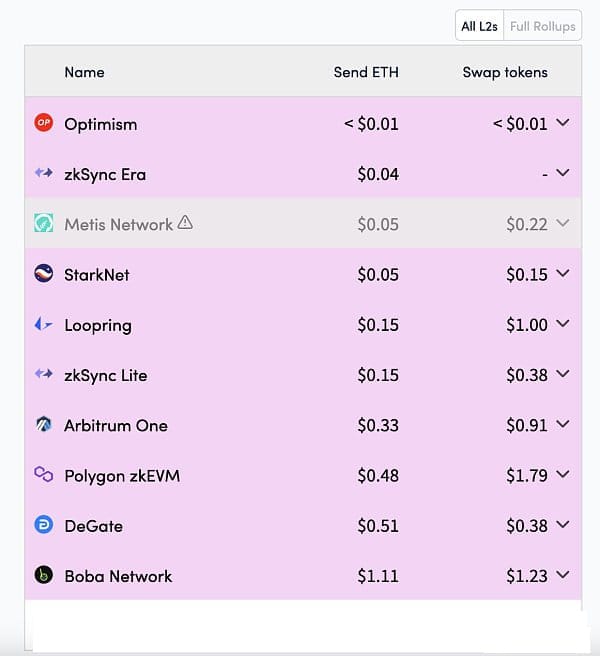
Task: Expand the Boba Network row
Action: coord(562,575)
